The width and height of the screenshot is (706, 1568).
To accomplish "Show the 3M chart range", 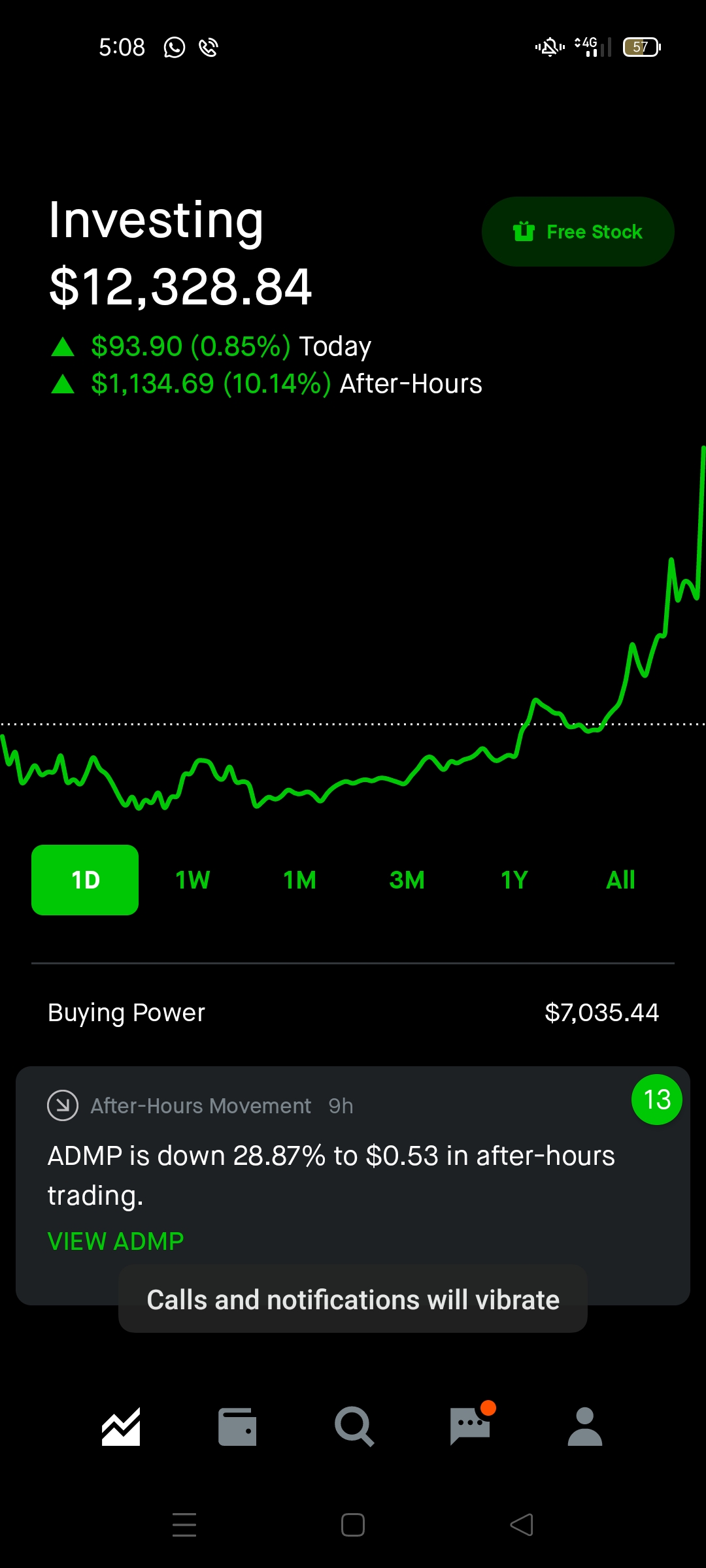I will point(407,880).
